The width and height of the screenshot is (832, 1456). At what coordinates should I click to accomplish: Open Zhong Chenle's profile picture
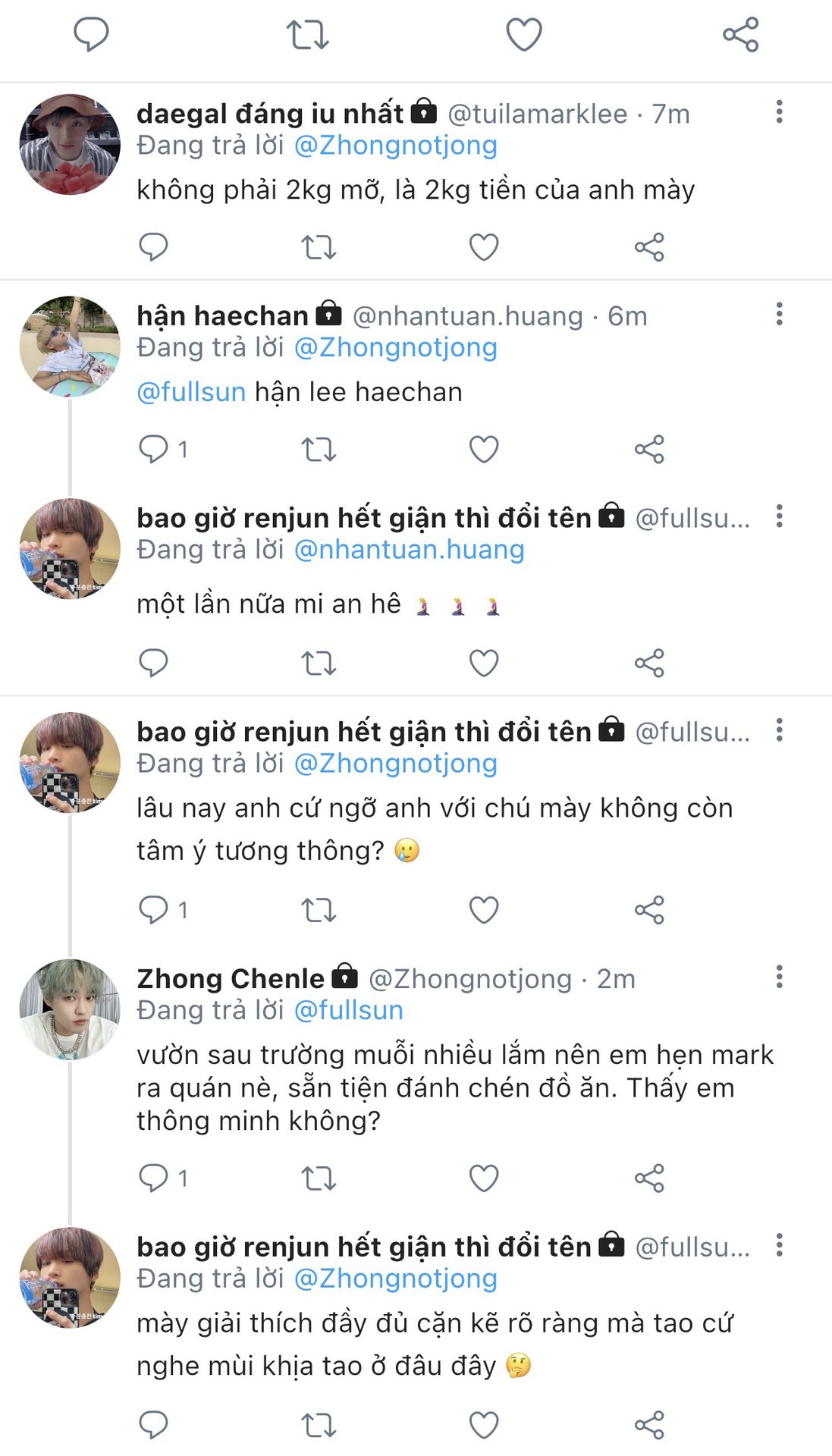pos(70,1009)
